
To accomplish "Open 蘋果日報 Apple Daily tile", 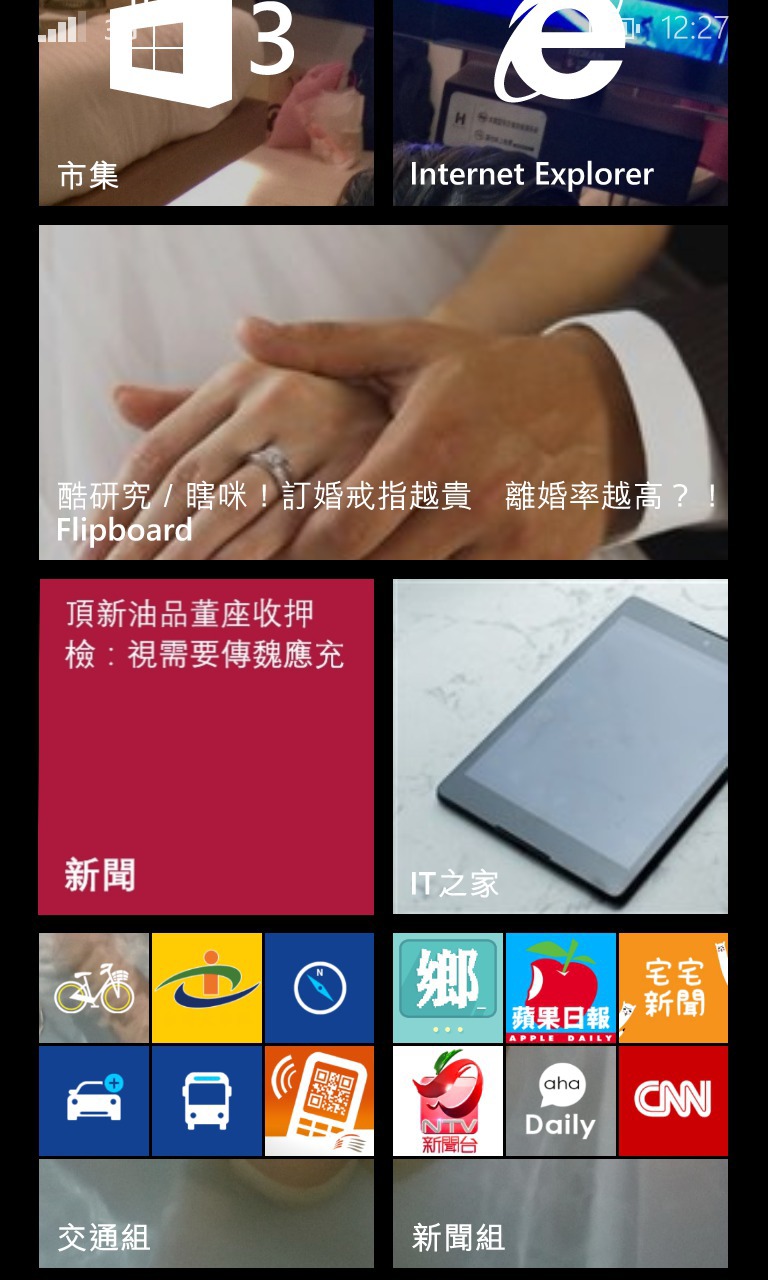I will (x=561, y=988).
